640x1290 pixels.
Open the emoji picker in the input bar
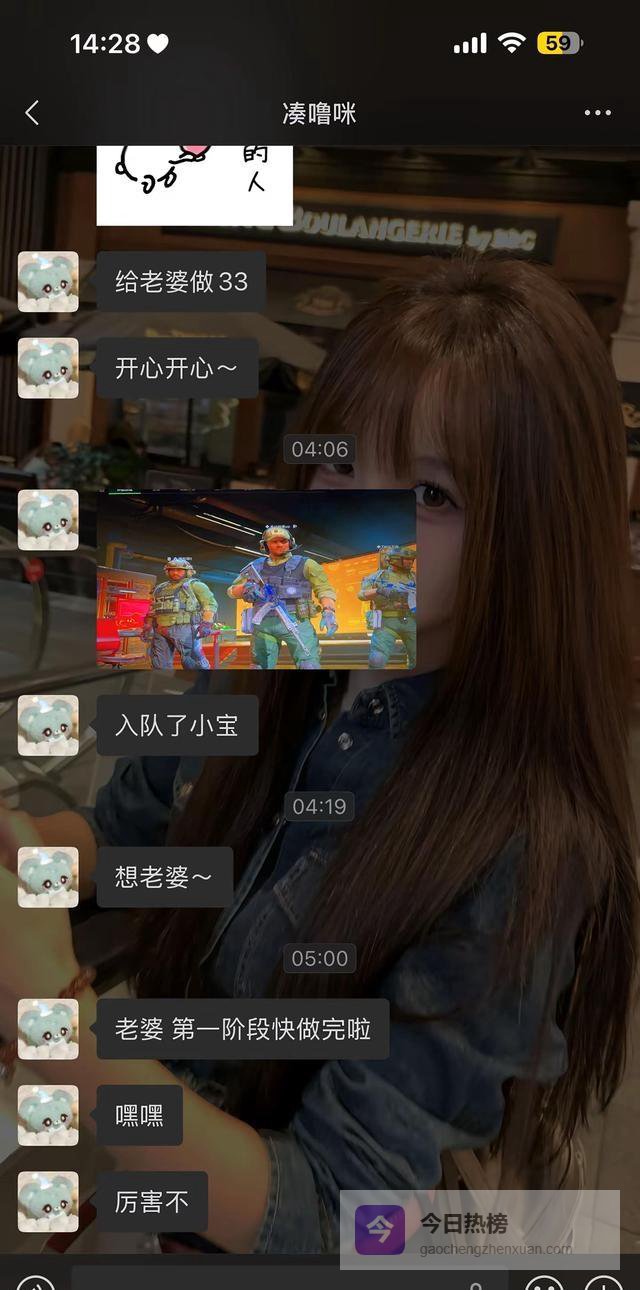[x=544, y=1282]
